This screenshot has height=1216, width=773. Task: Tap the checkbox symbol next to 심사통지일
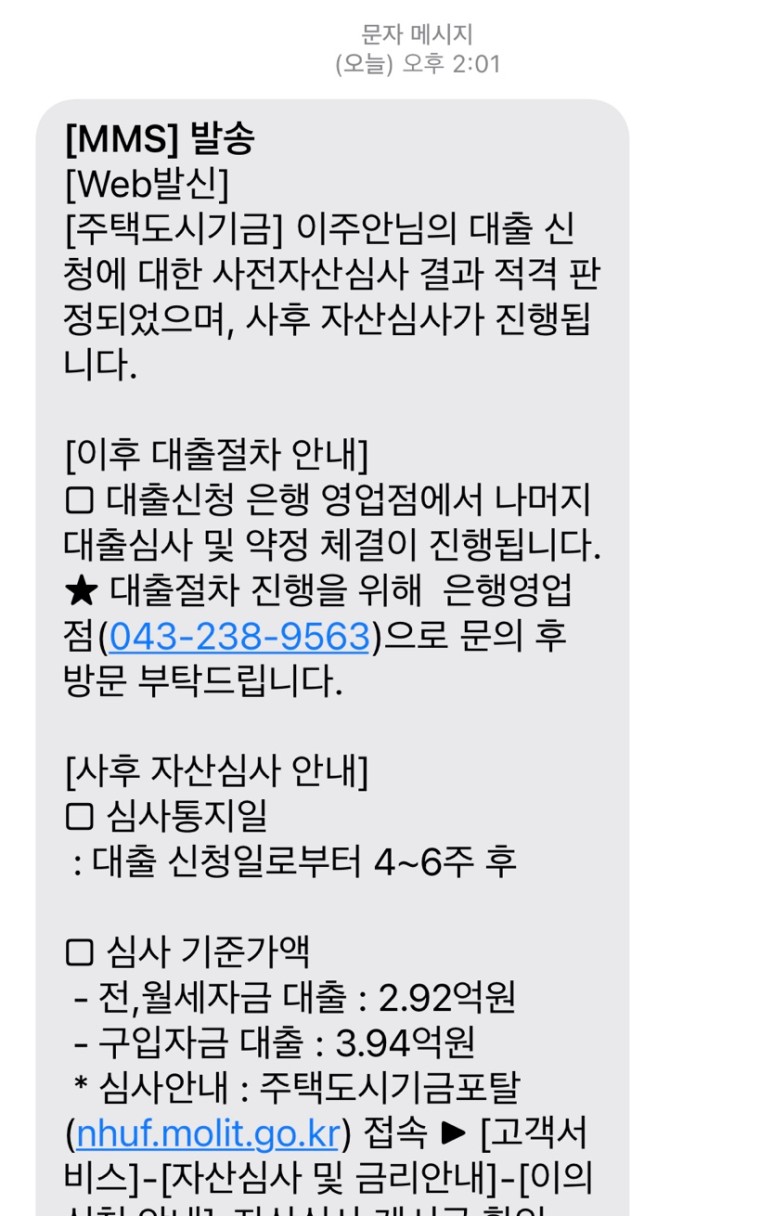(79, 814)
